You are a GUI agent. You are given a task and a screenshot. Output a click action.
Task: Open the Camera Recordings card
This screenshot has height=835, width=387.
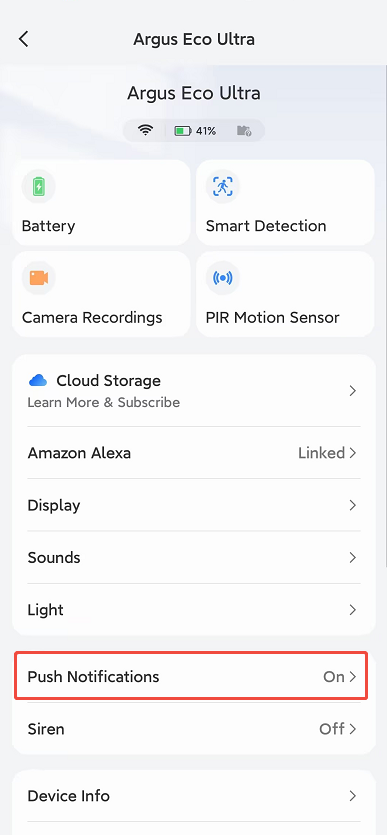point(101,294)
